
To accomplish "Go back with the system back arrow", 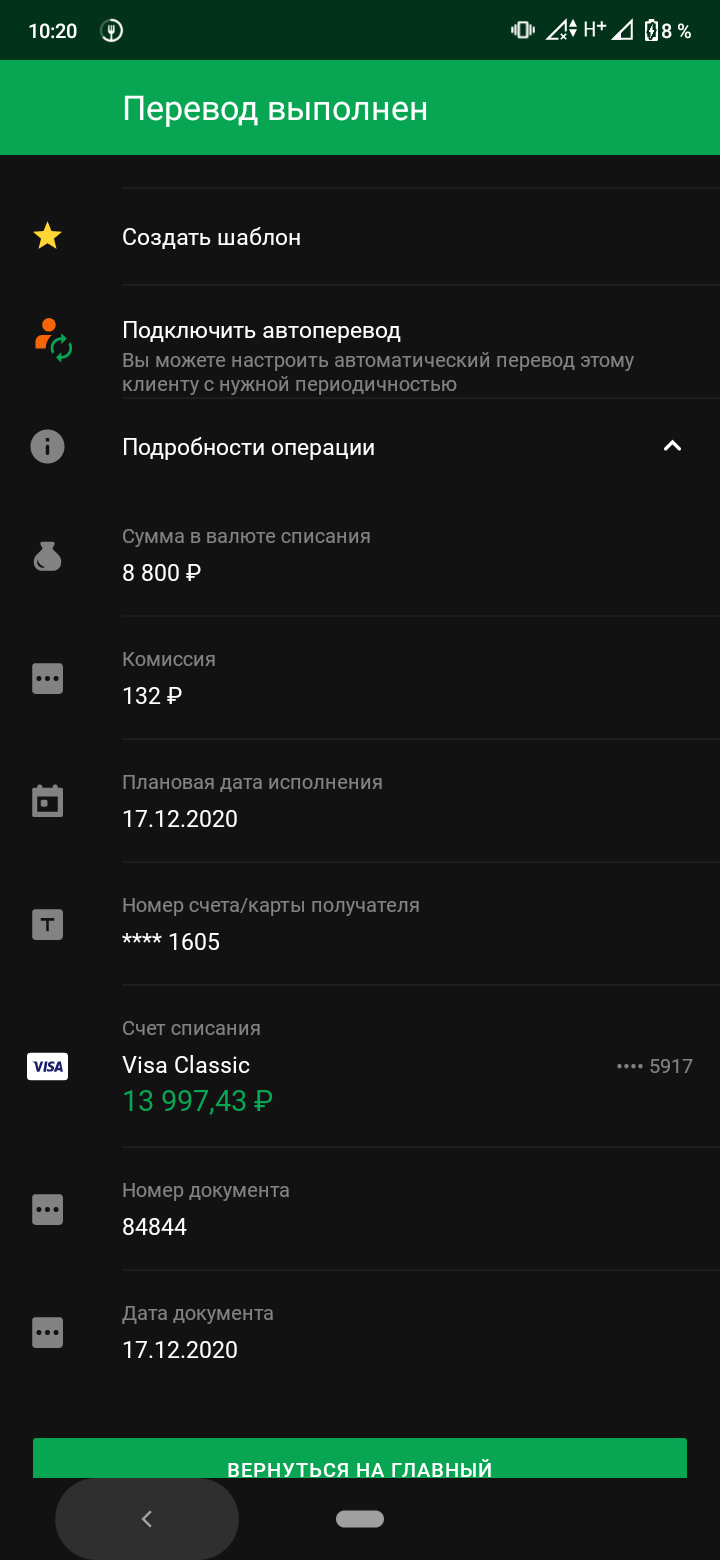I will click(147, 1519).
